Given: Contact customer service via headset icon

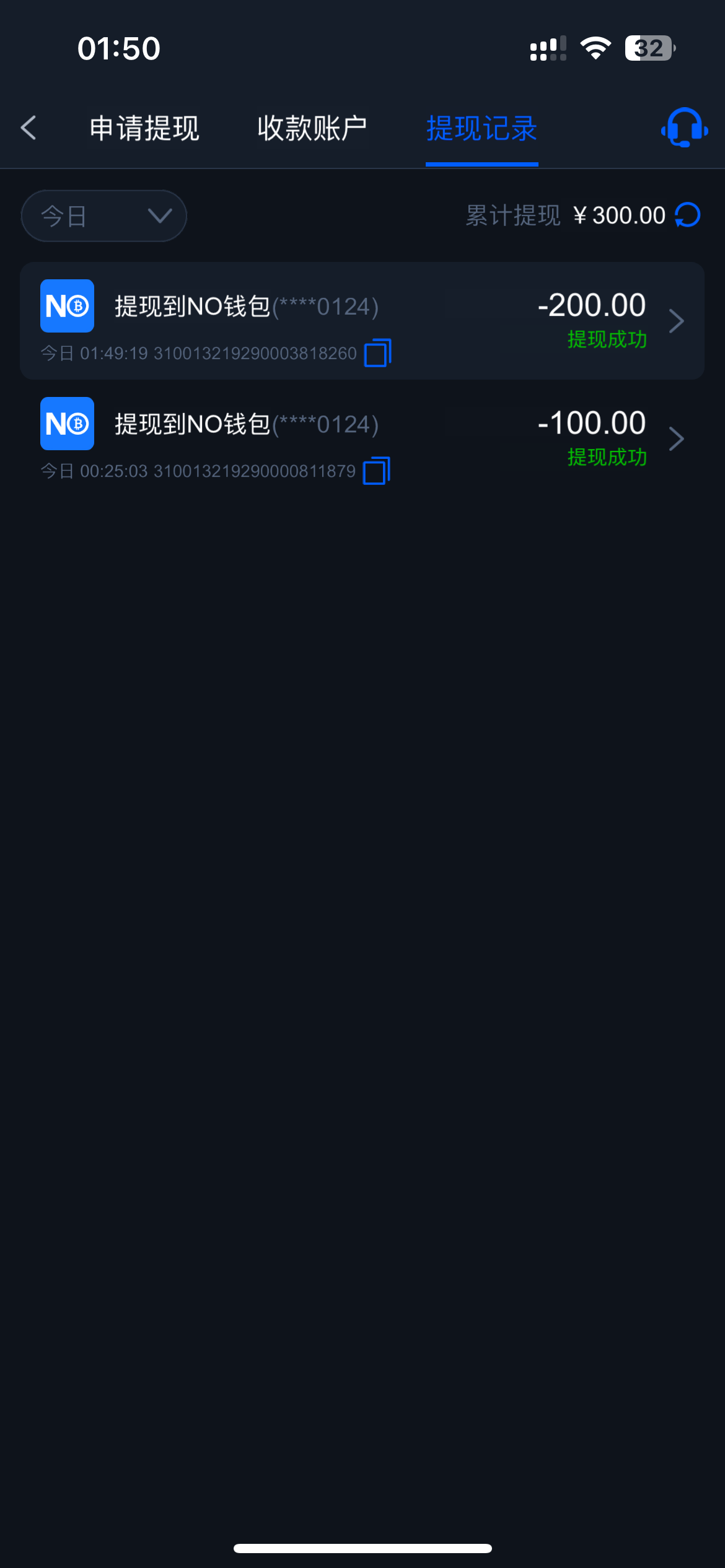Looking at the screenshot, I should click(684, 128).
